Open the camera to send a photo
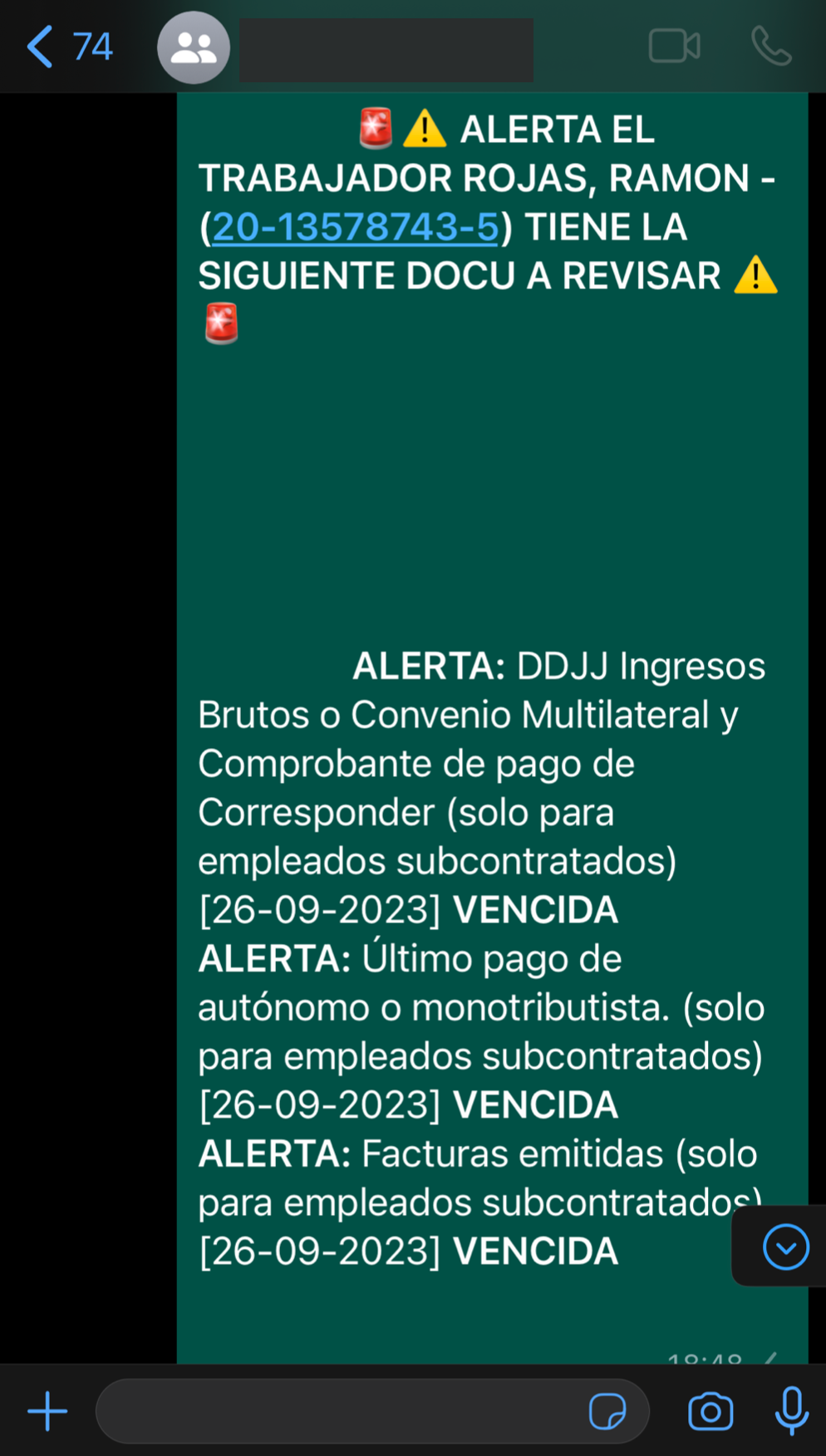The image size is (826, 1456). [x=710, y=1411]
